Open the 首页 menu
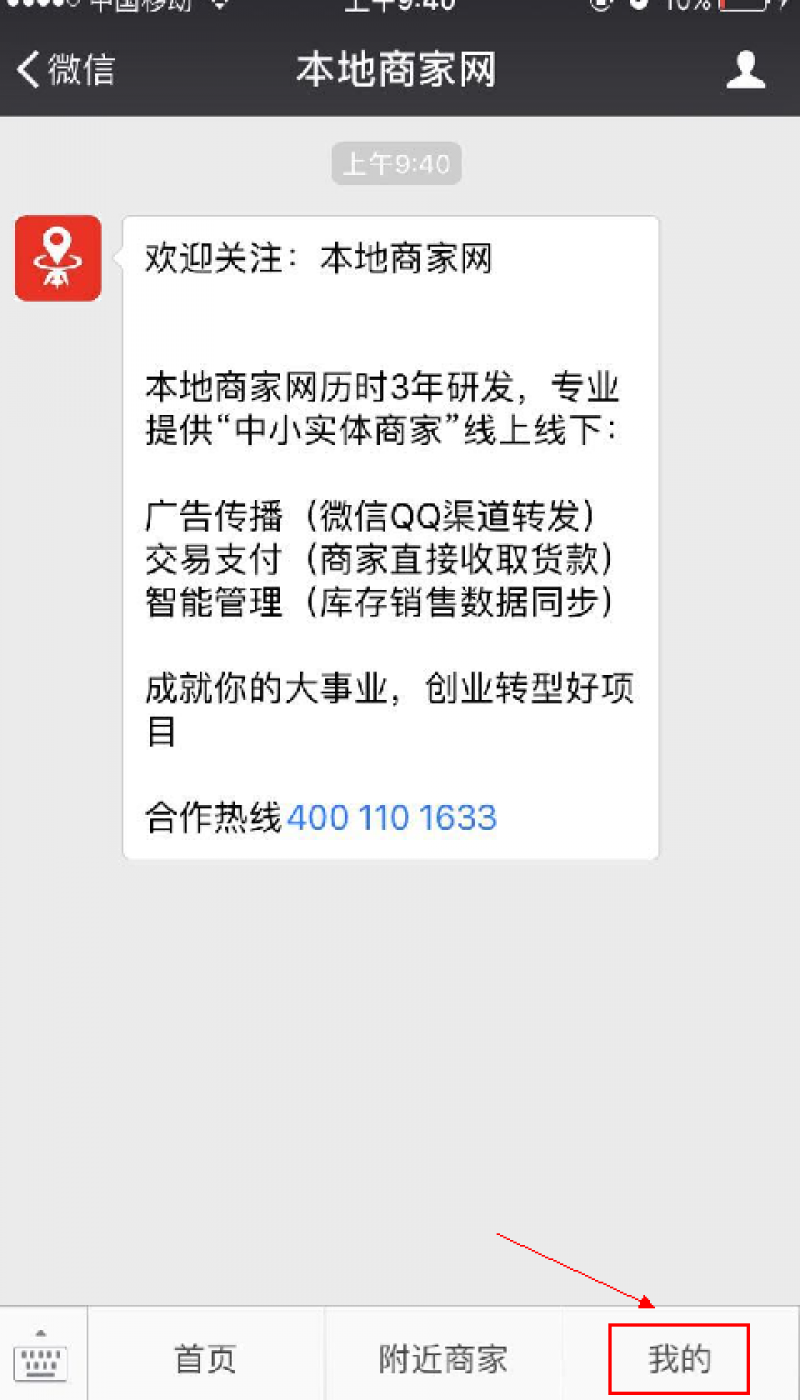The width and height of the screenshot is (800, 1400). [x=205, y=1359]
